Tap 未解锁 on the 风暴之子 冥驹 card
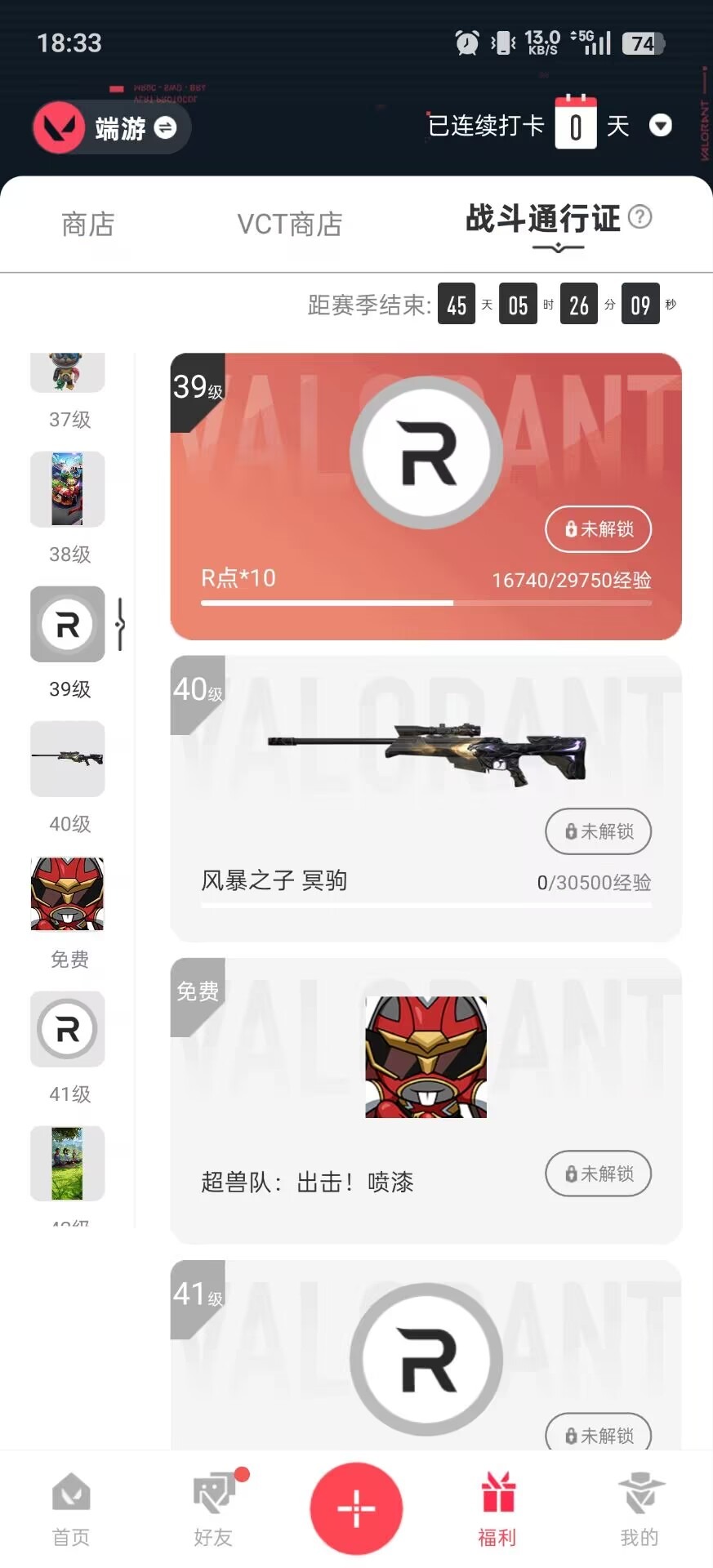 click(x=598, y=831)
